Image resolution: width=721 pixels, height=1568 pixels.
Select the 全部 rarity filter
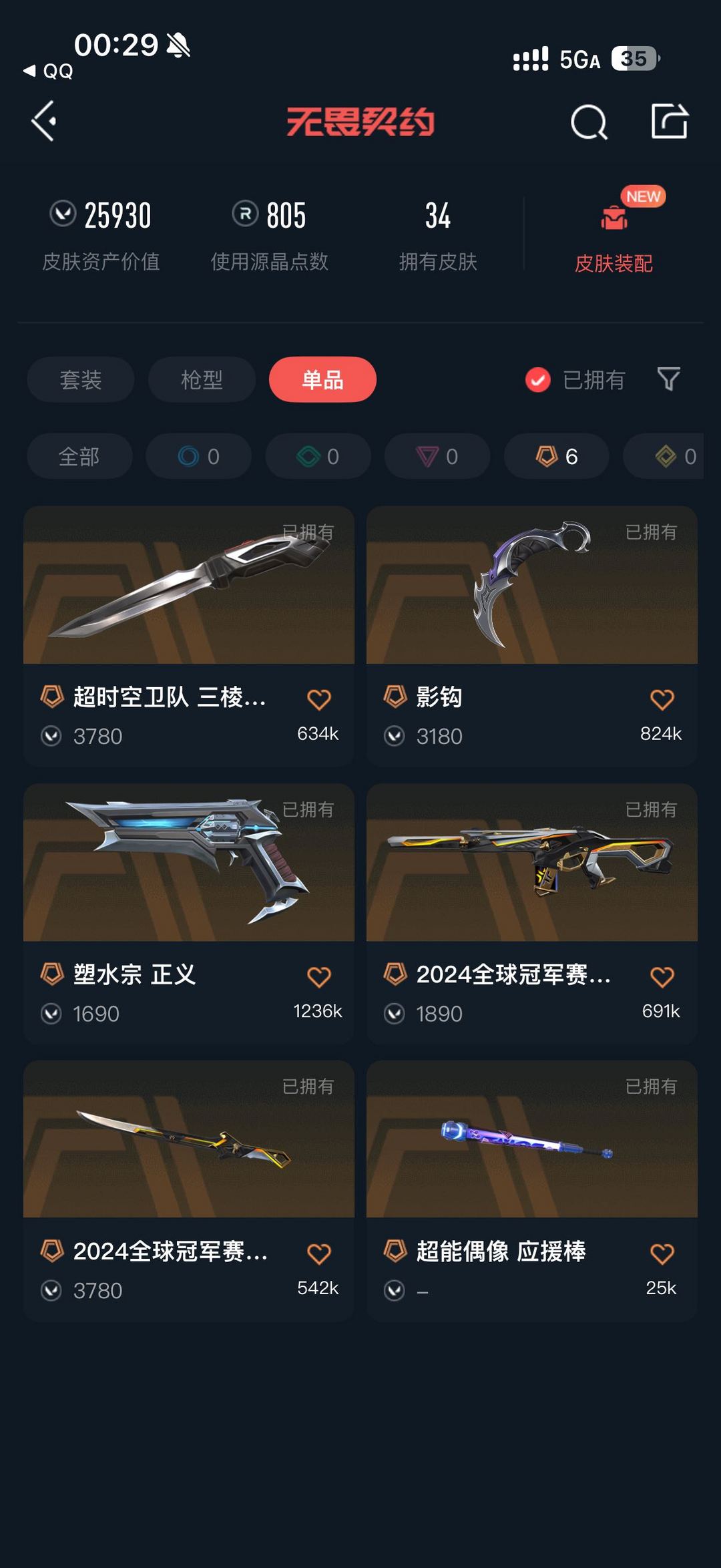[79, 457]
